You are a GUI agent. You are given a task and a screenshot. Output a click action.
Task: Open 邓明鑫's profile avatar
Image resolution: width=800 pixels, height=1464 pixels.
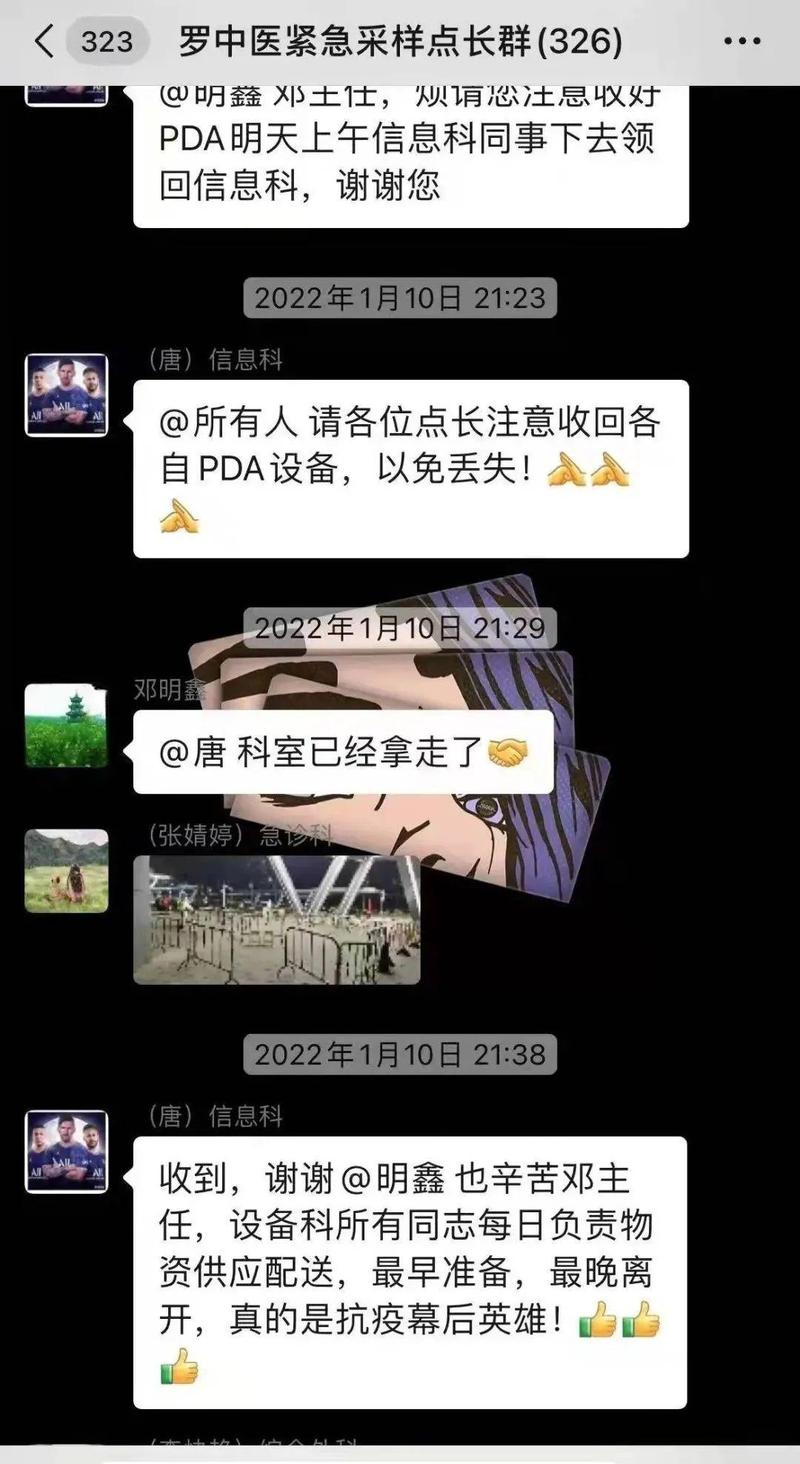pyautogui.click(x=66, y=725)
